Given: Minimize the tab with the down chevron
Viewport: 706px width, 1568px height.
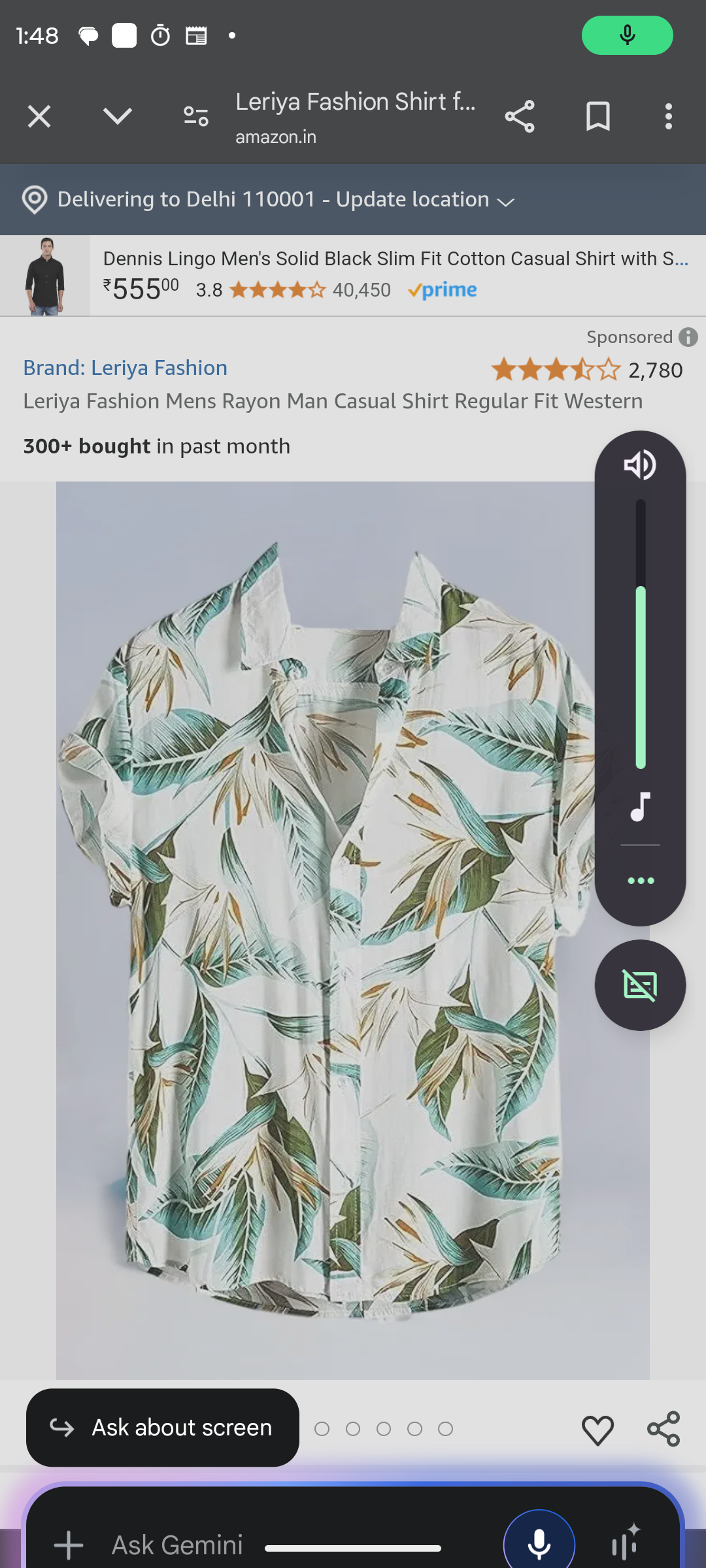Looking at the screenshot, I should point(118,117).
